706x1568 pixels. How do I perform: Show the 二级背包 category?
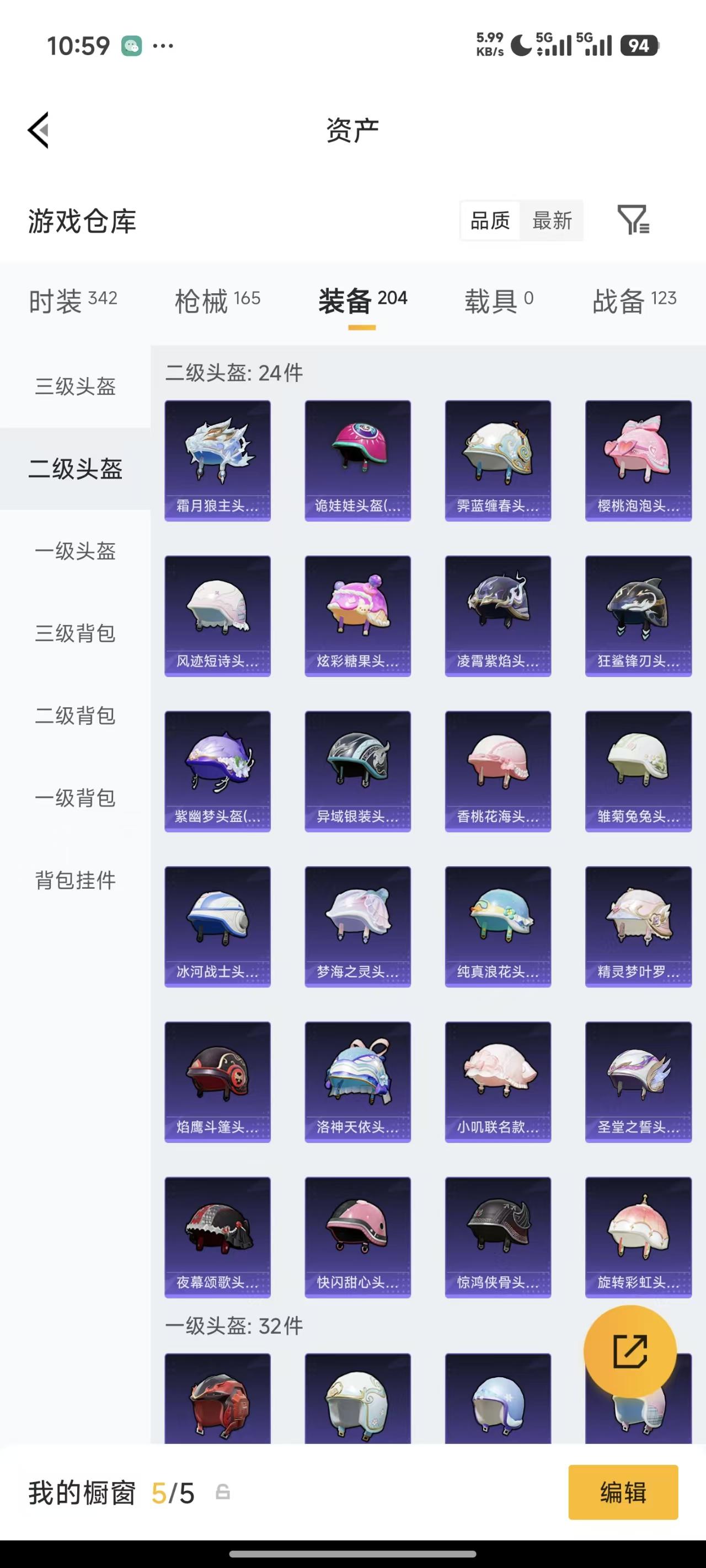point(75,715)
